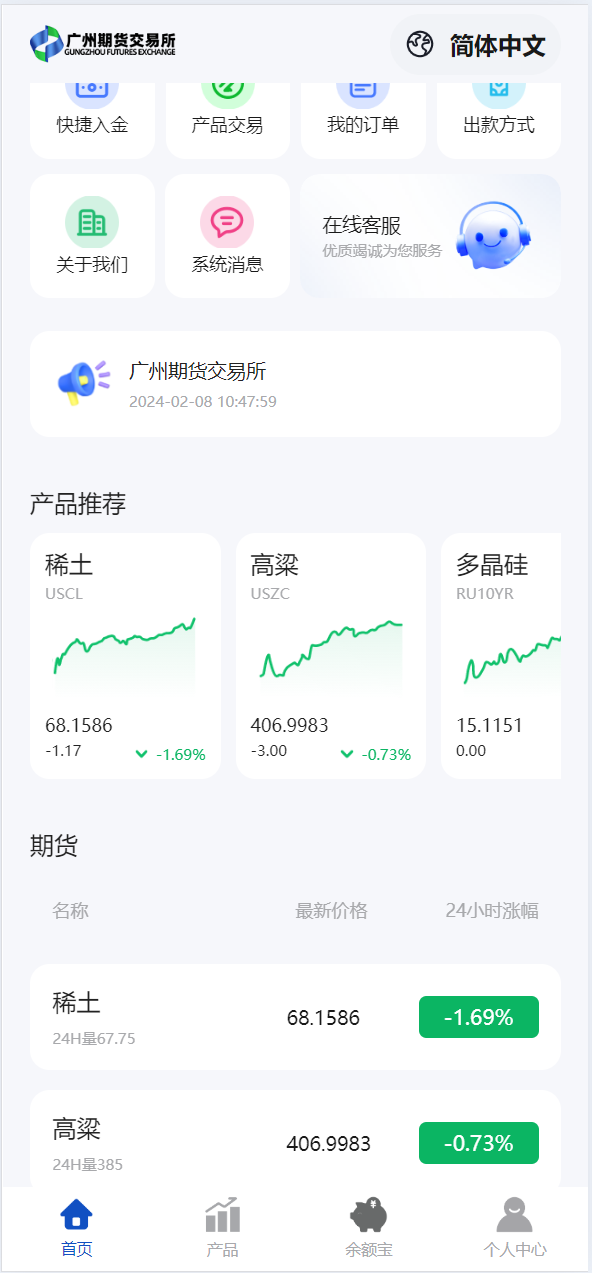Open 快捷入金 quick deposit
The width and height of the screenshot is (592, 1273).
92,118
